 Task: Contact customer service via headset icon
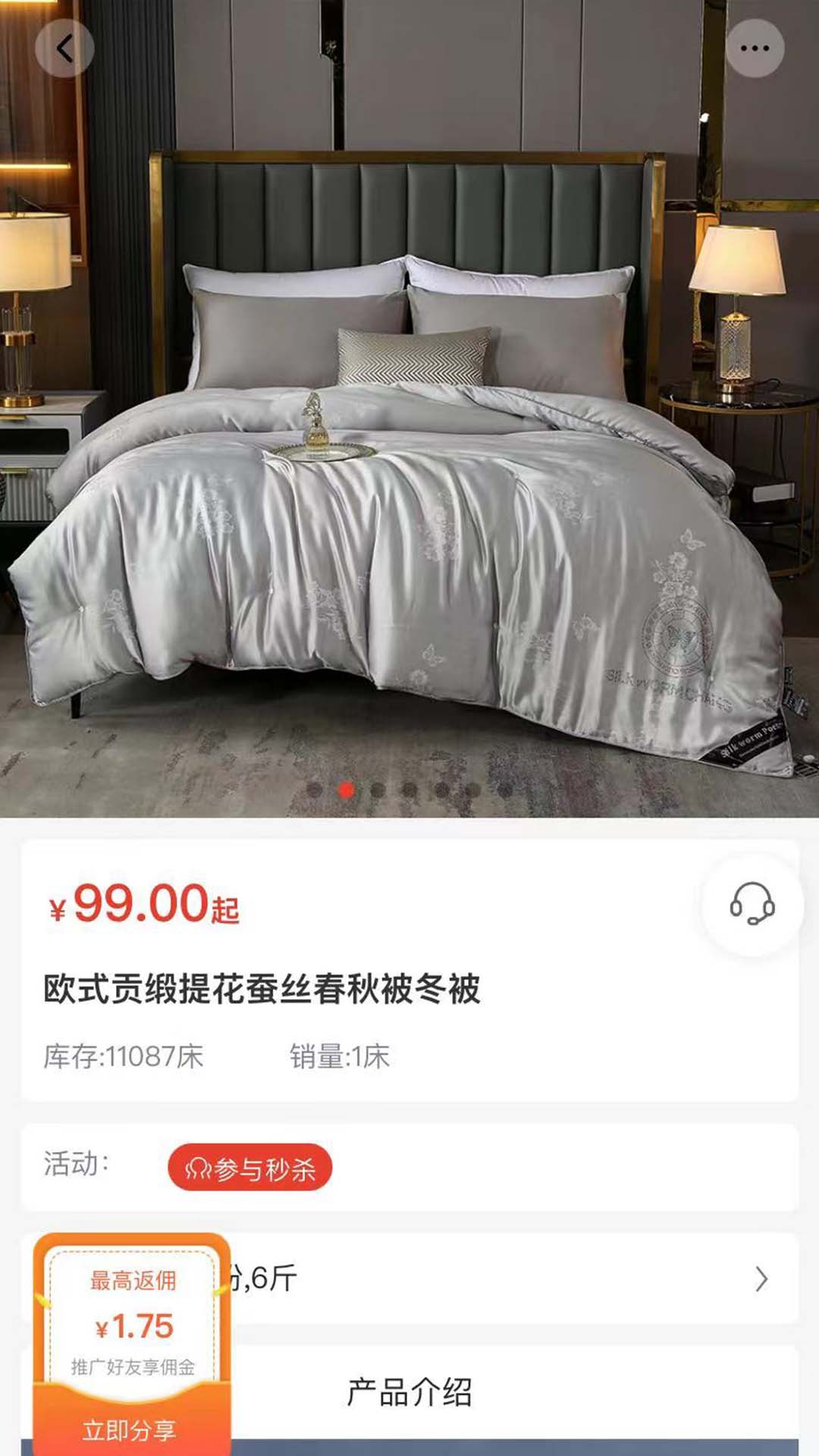click(x=752, y=903)
